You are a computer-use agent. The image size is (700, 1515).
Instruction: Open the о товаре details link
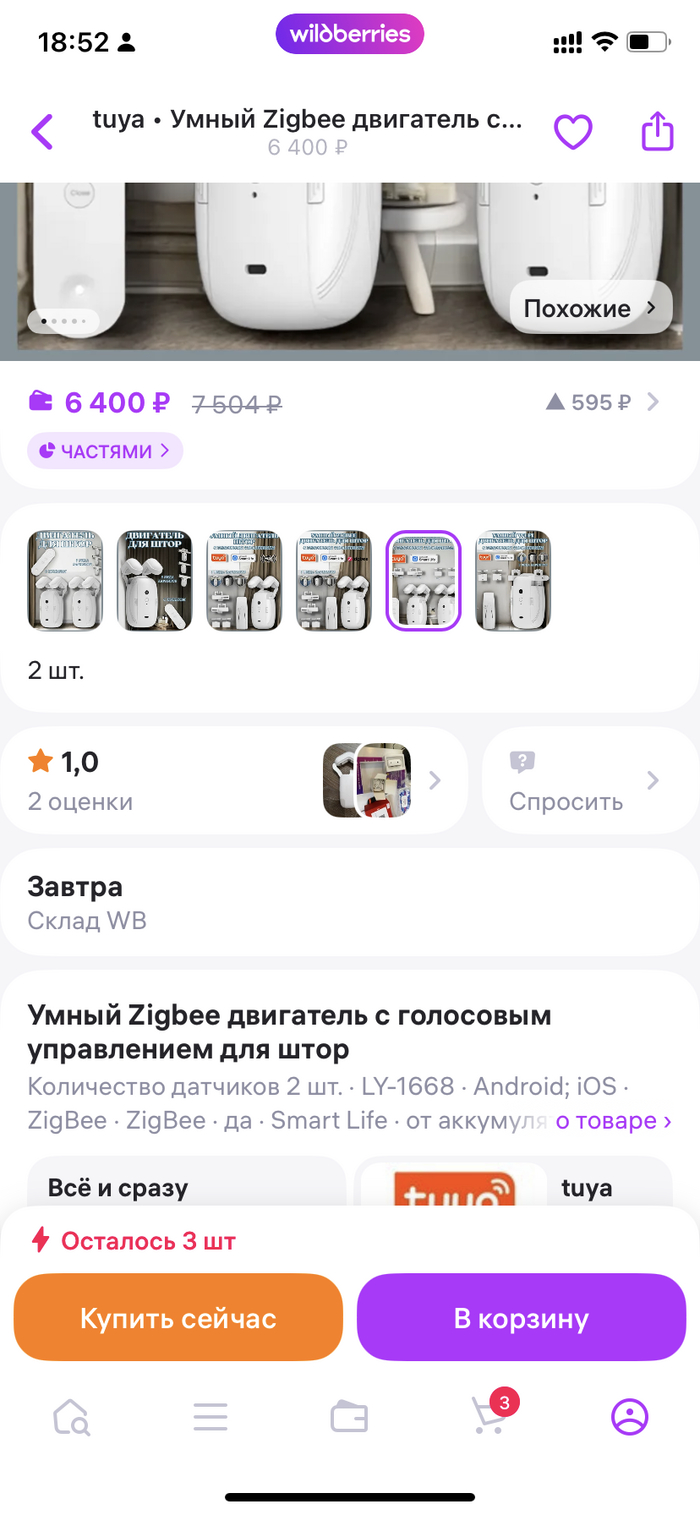(x=613, y=1121)
